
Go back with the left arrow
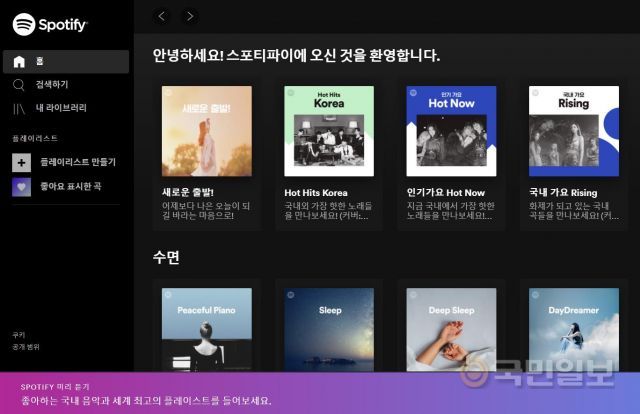(x=162, y=15)
